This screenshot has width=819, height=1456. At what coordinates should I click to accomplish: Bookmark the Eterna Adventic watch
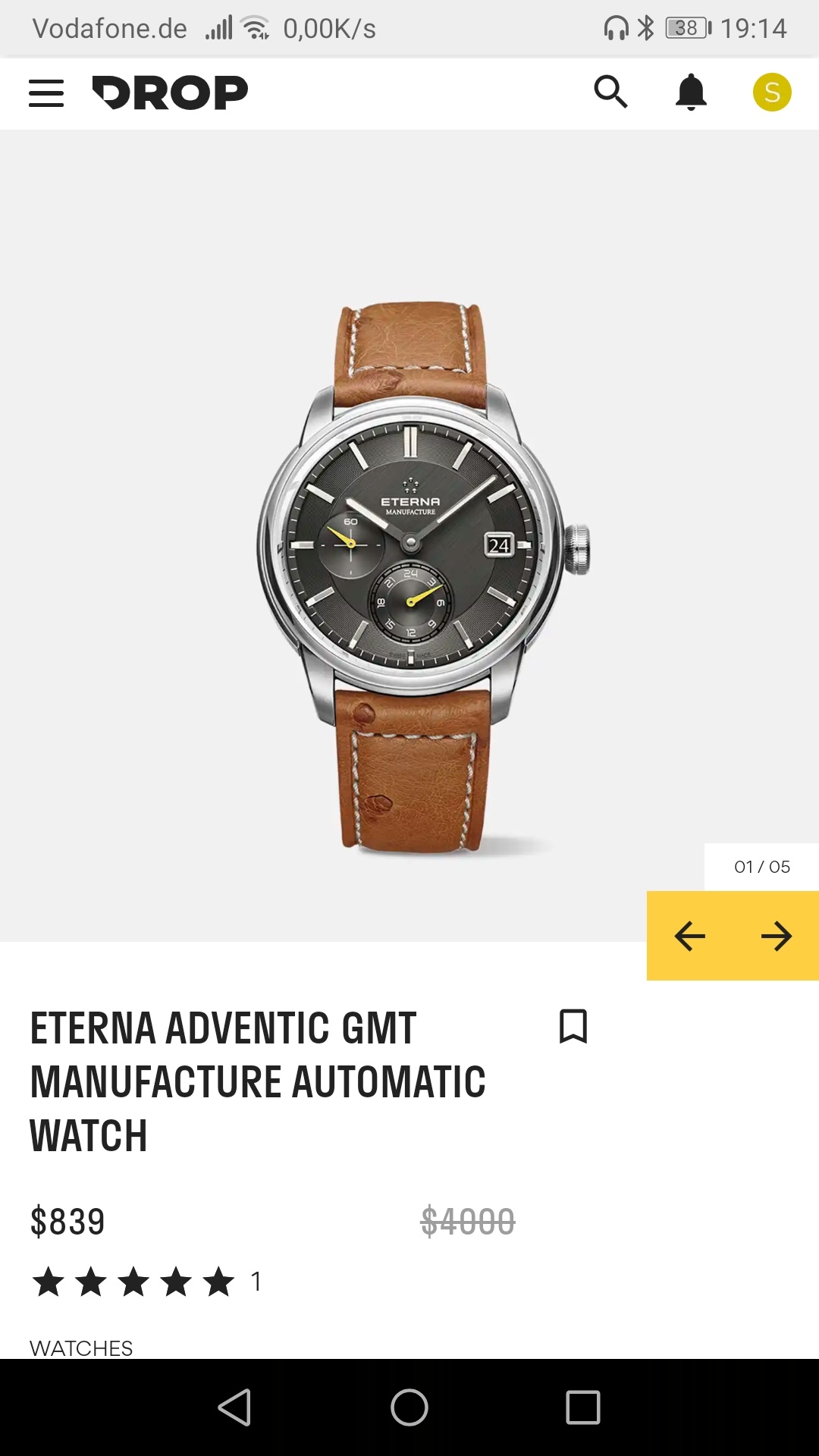[573, 1026]
